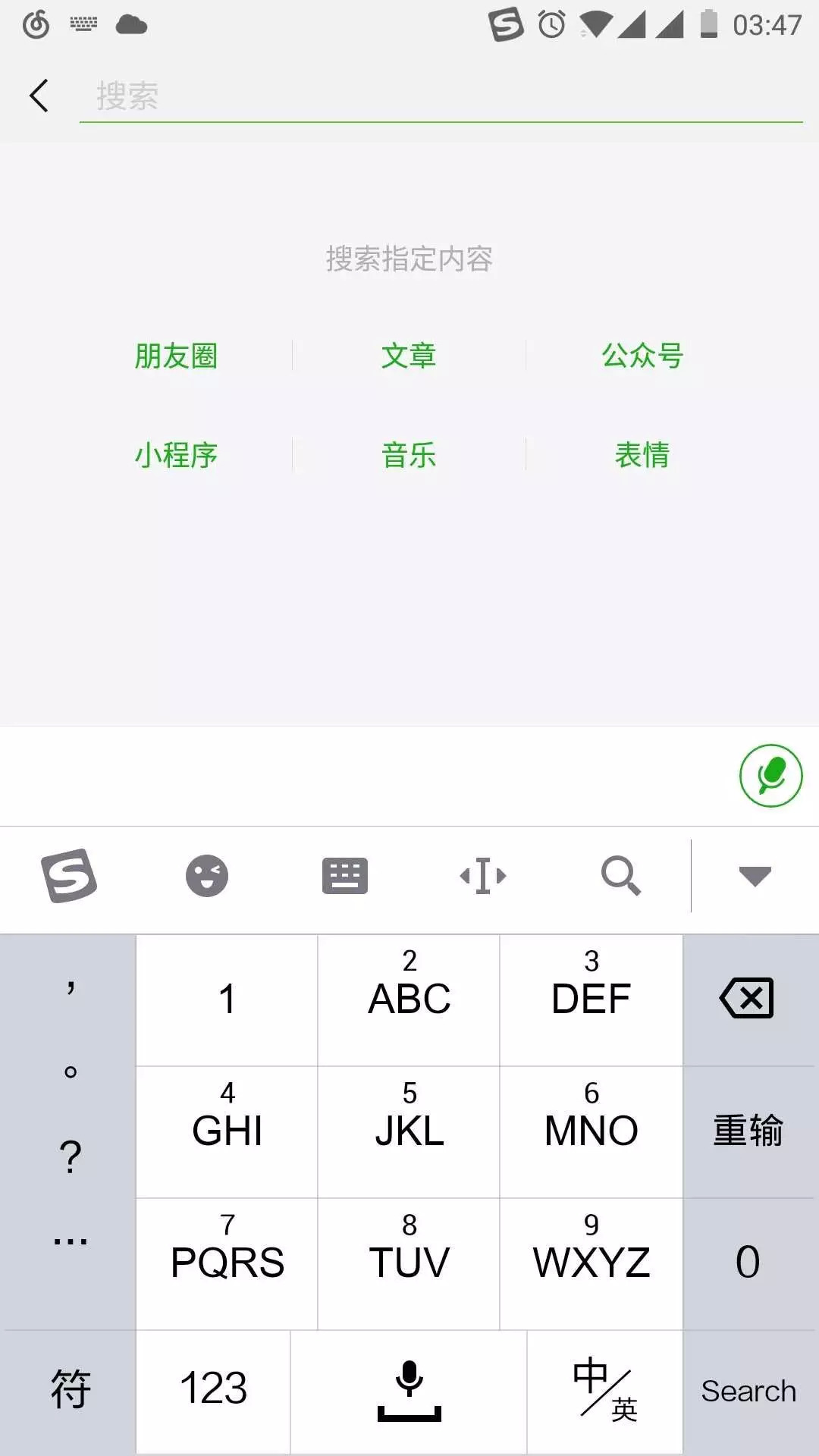Image resolution: width=819 pixels, height=1456 pixels.
Task: Open the cursor movement tool
Action: 483,876
